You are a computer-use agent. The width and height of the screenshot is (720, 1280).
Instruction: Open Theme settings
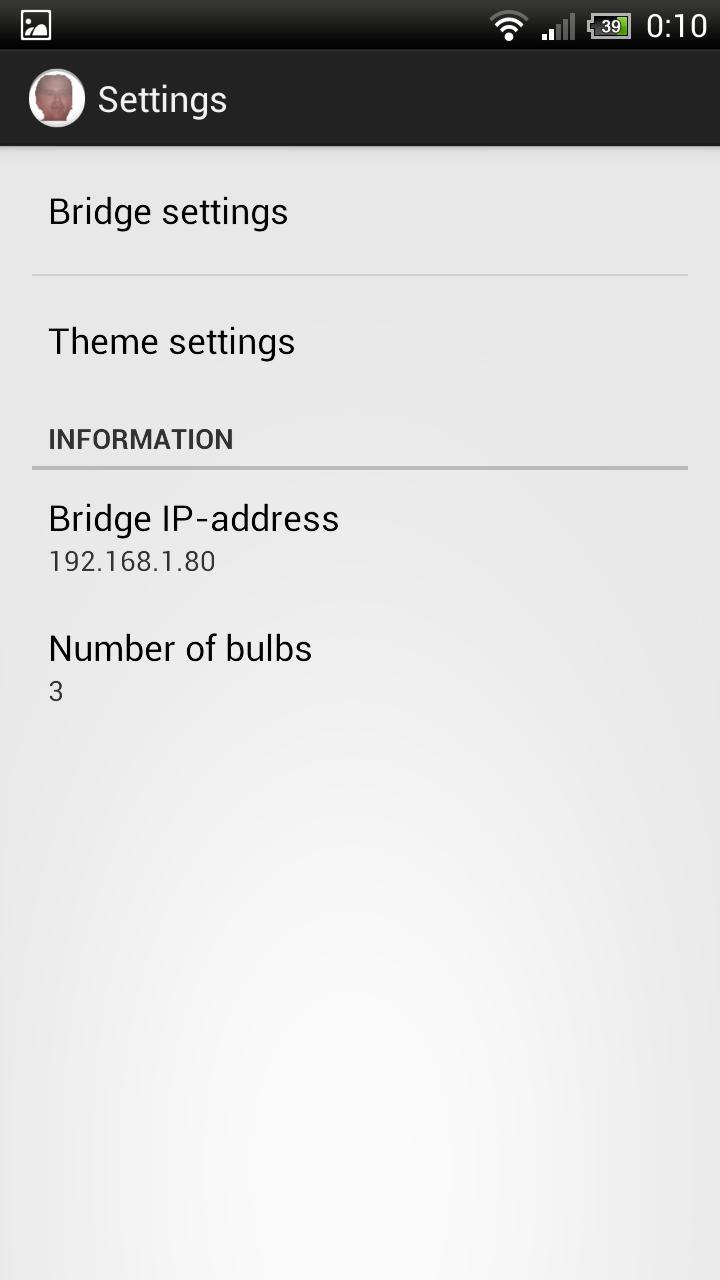(x=172, y=341)
